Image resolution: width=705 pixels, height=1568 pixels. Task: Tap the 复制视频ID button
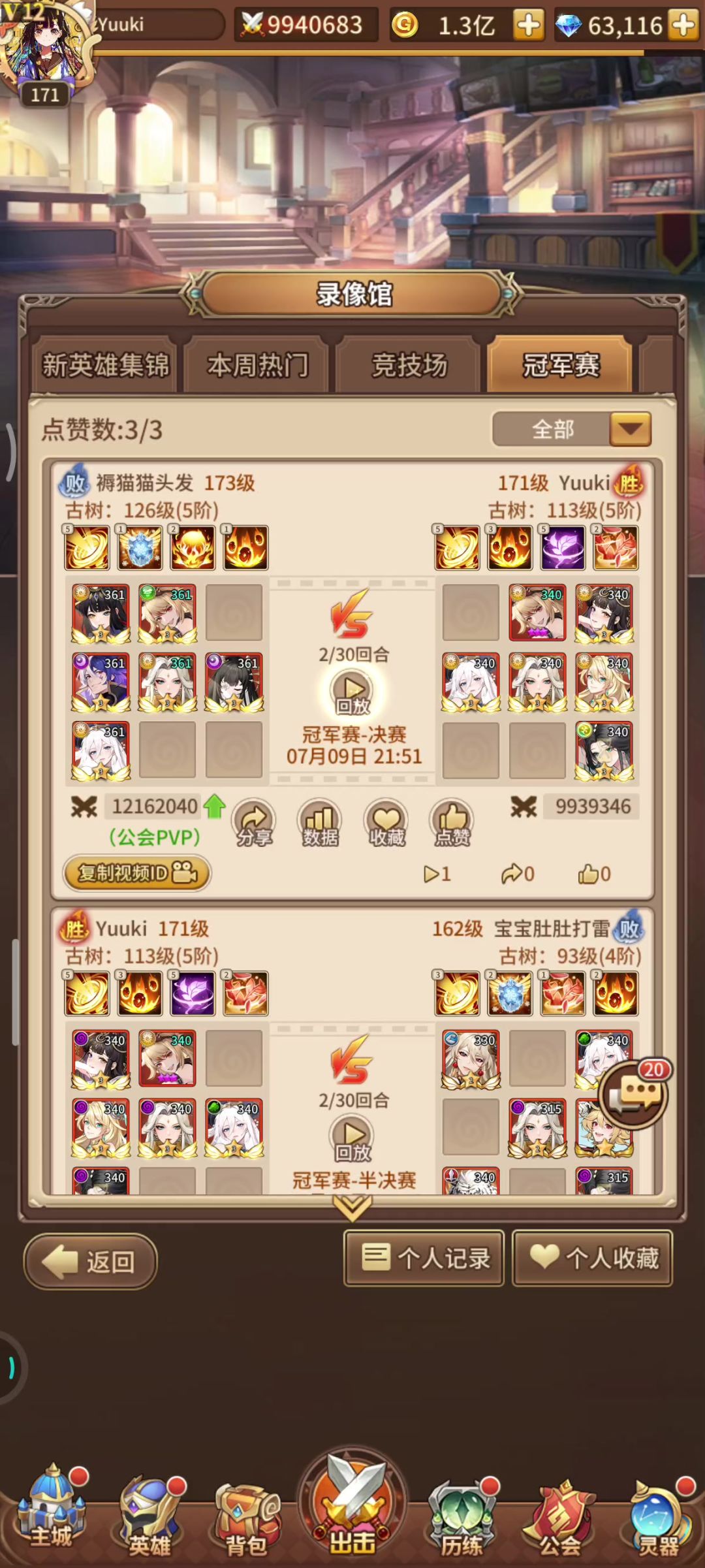[x=136, y=872]
